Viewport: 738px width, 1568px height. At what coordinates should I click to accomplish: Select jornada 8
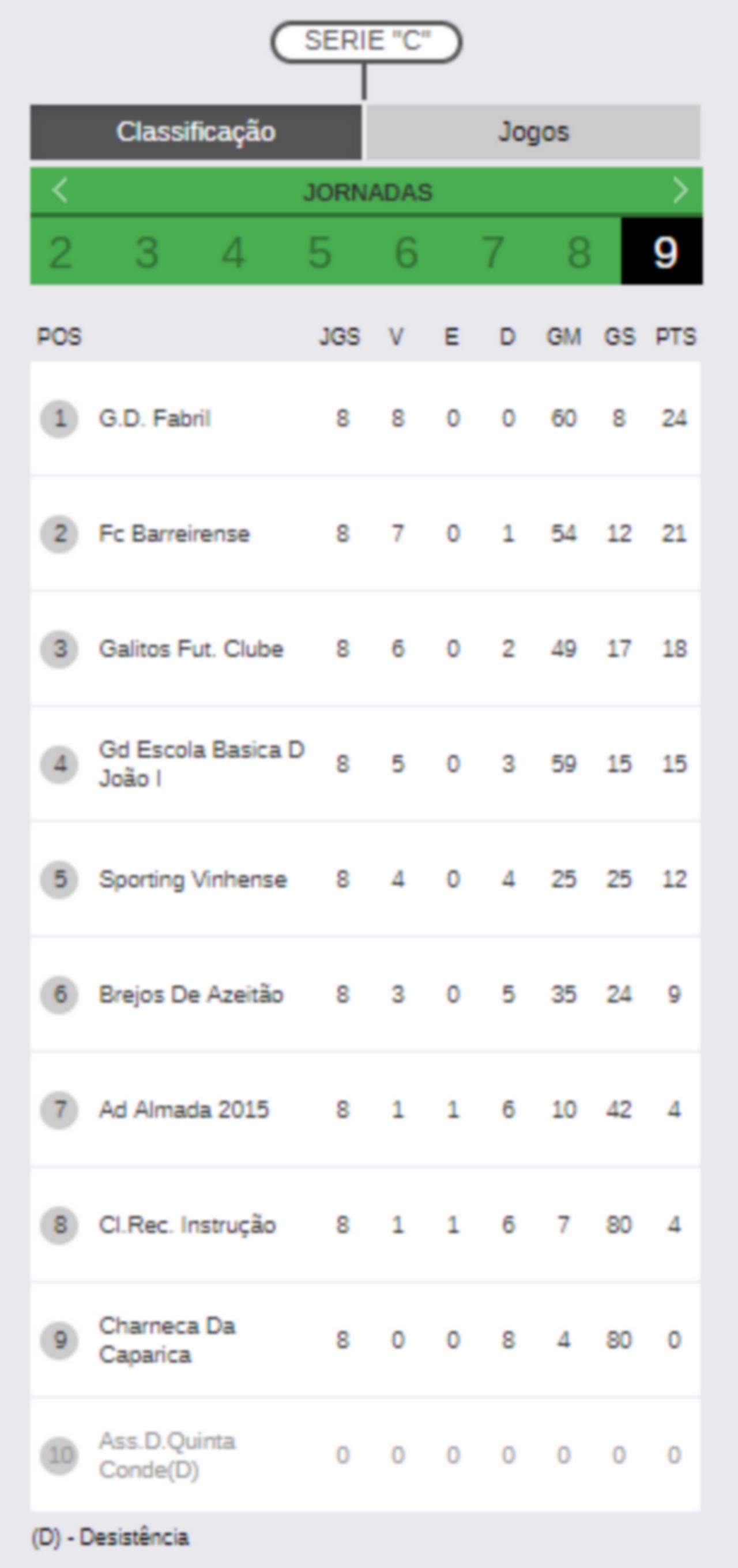579,252
